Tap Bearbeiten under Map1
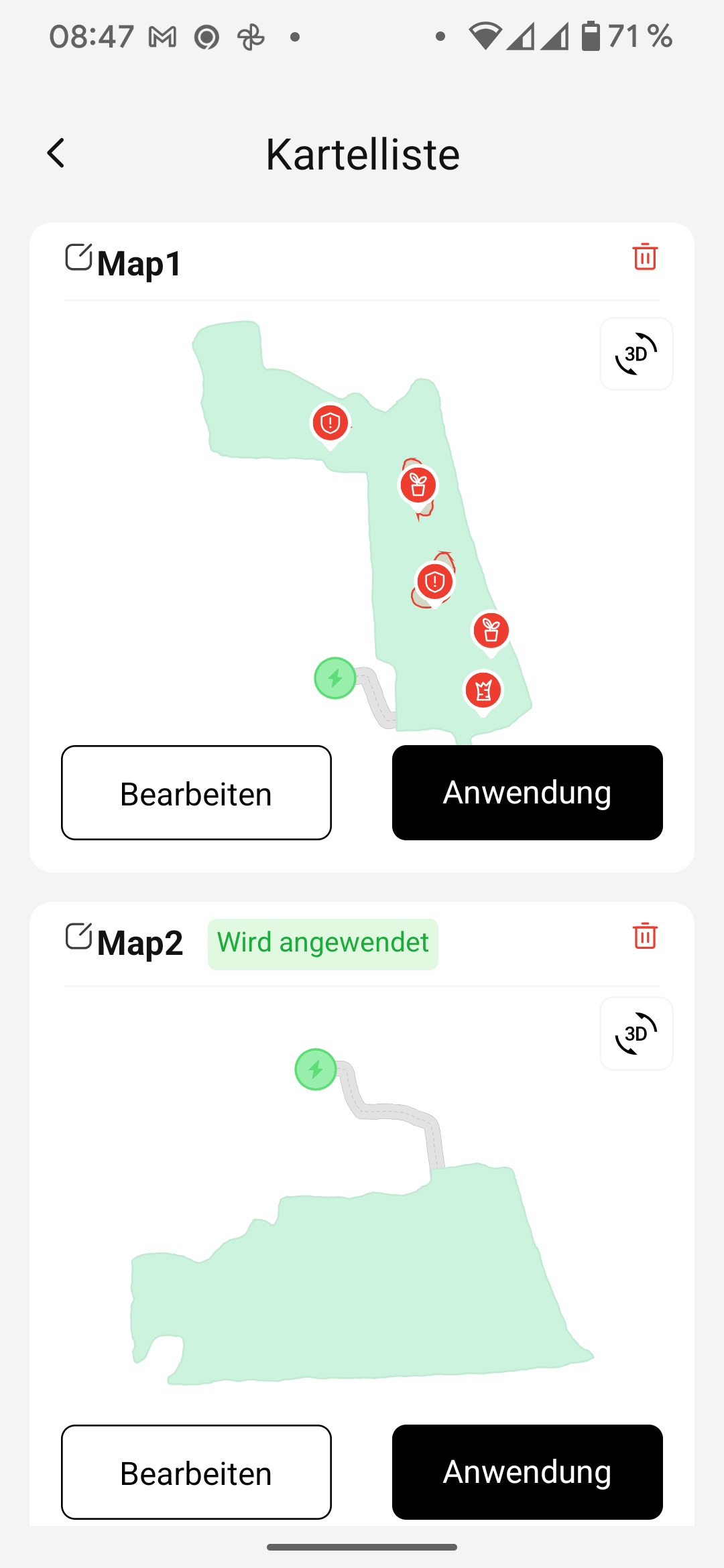The height and width of the screenshot is (1568, 724). pos(196,793)
